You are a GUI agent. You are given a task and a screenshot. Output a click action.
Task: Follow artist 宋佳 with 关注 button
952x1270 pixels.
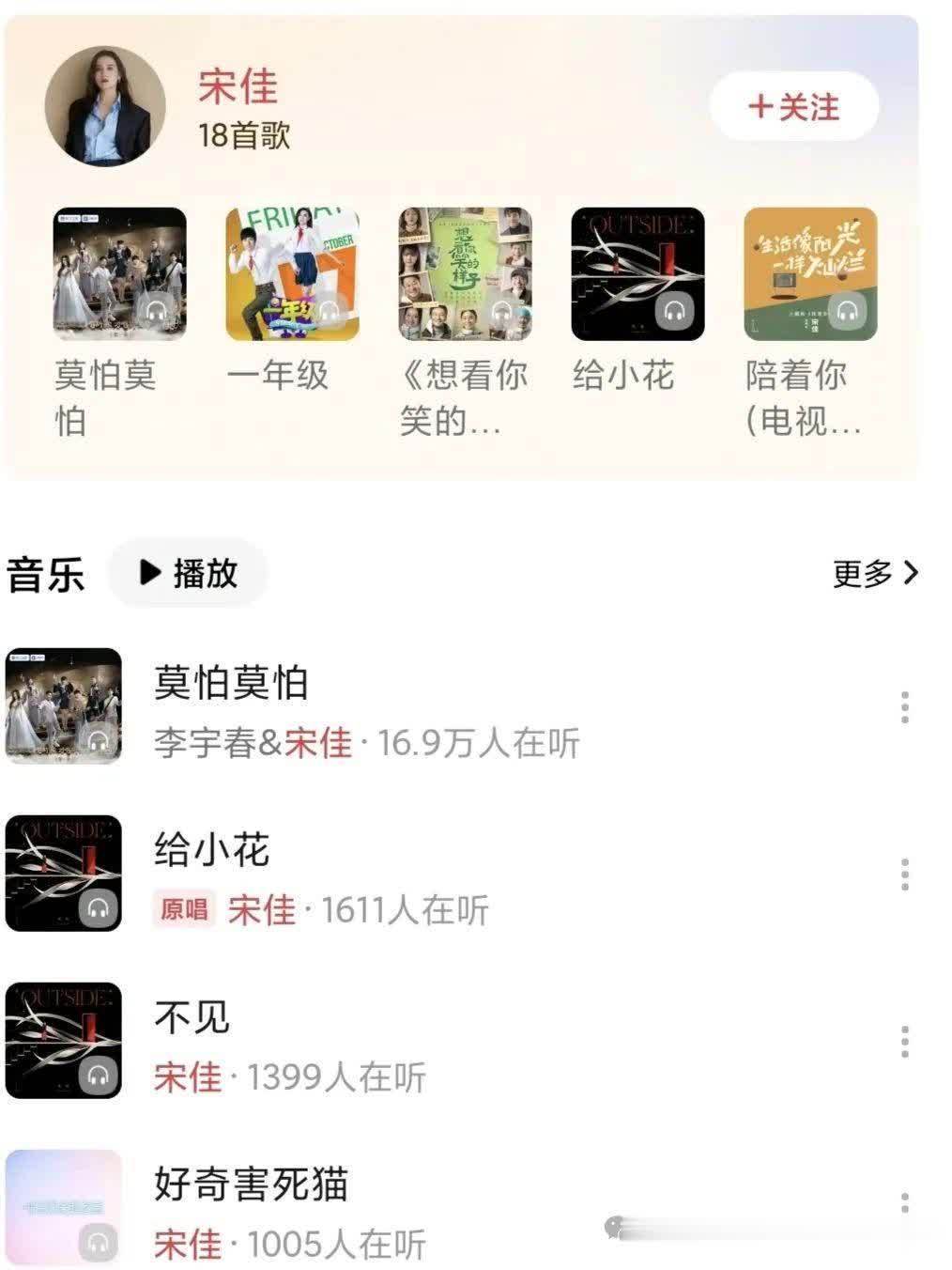click(x=793, y=106)
